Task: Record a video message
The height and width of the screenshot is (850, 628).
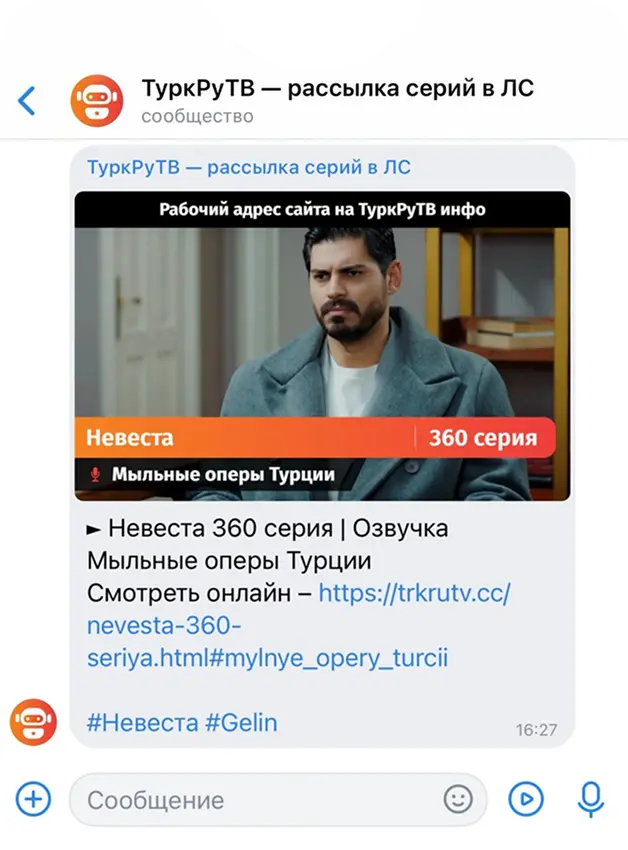Action: click(526, 799)
